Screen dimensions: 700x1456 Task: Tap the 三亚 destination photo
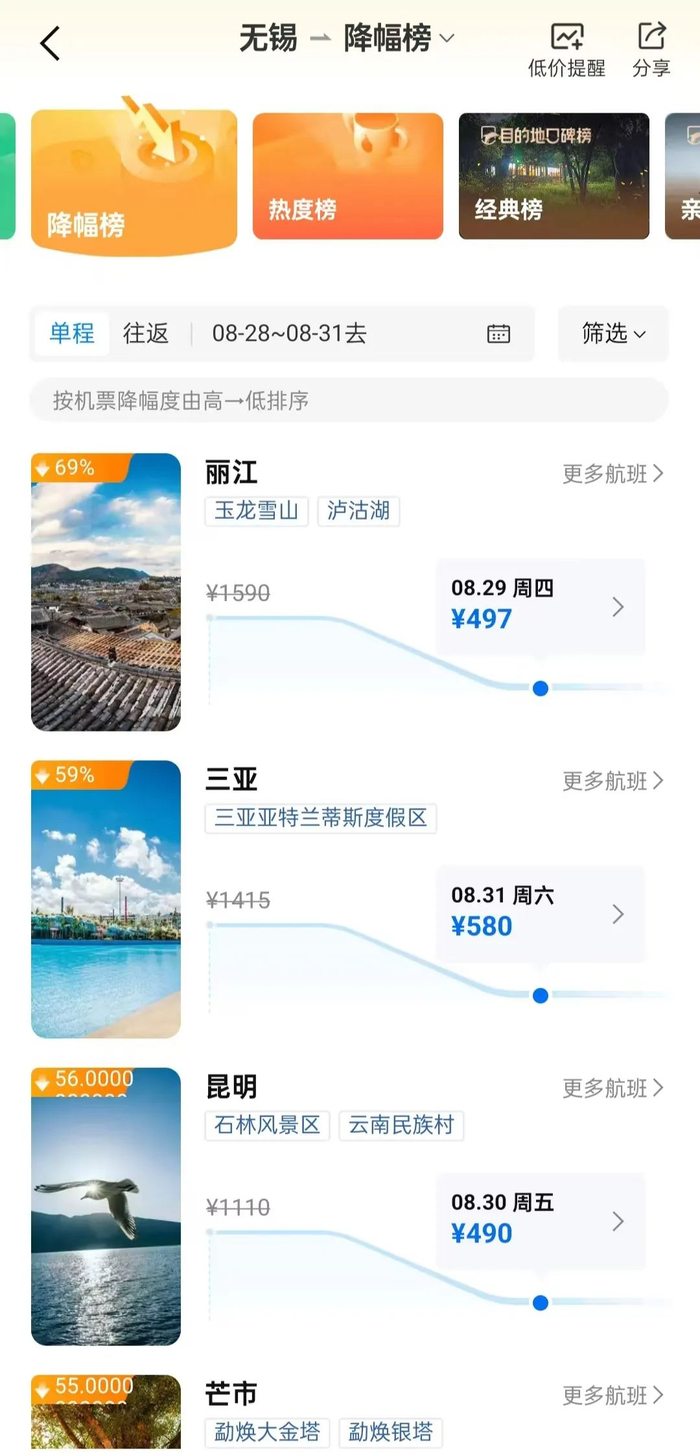coord(106,899)
